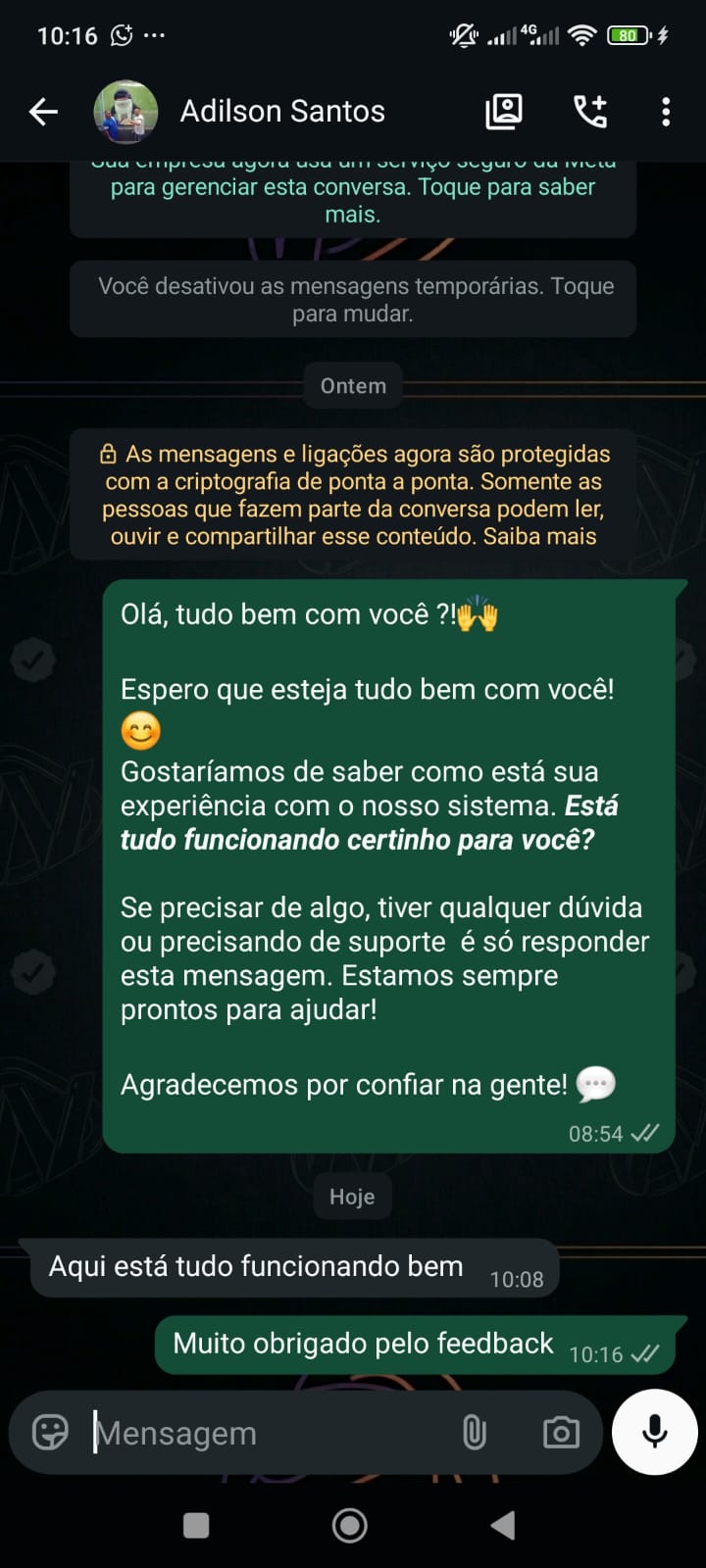
Task: Go back to the chat list
Action: (43, 112)
